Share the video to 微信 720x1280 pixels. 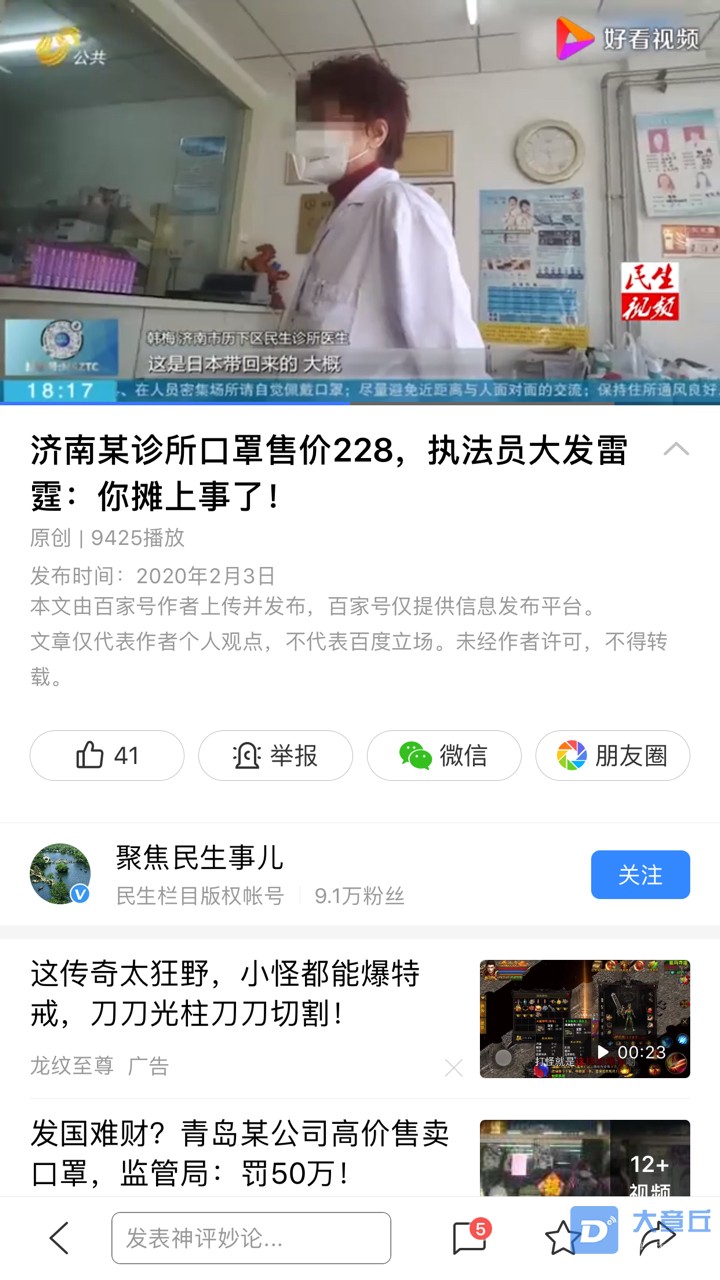click(x=444, y=755)
